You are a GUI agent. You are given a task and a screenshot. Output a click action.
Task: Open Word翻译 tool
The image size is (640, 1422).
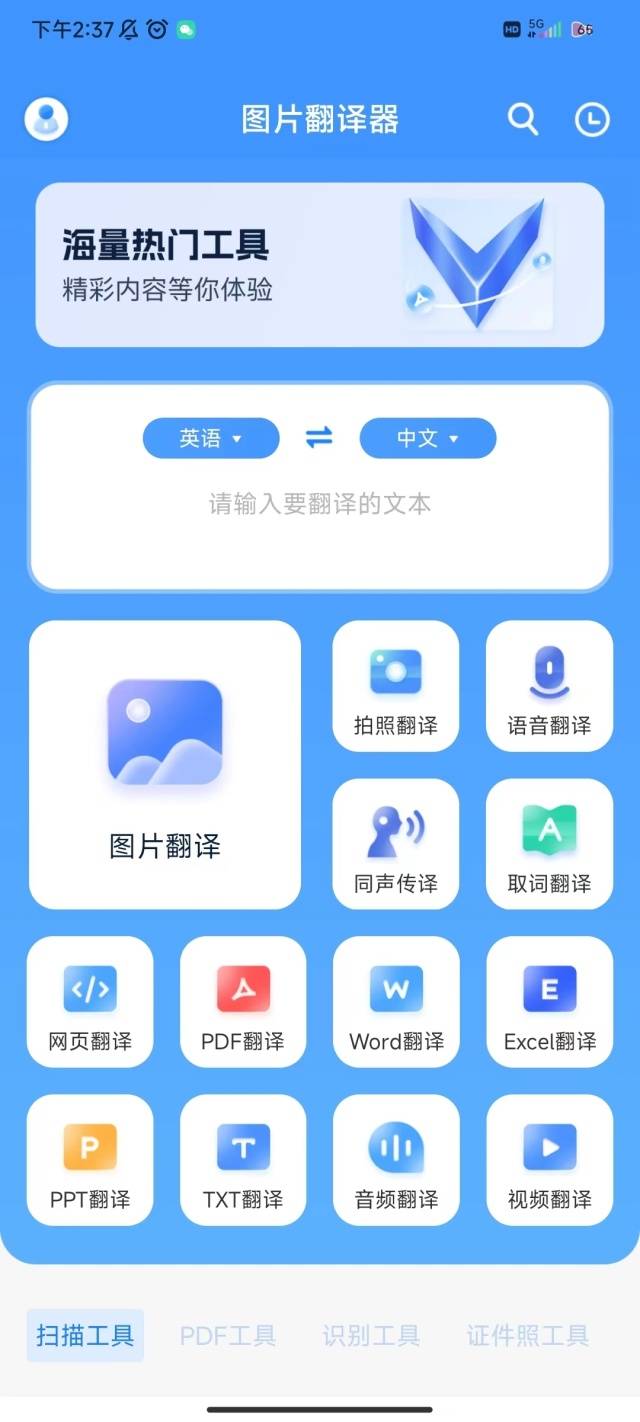pos(396,1002)
